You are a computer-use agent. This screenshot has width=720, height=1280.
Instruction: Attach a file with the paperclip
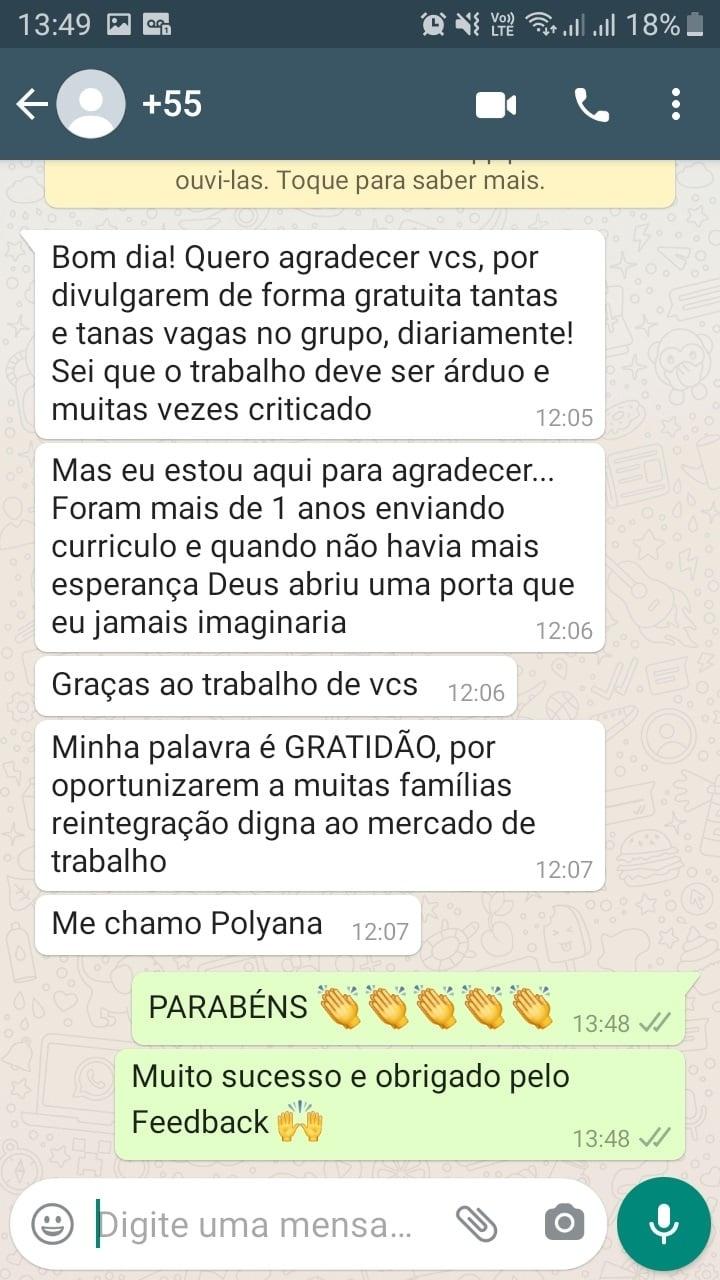pyautogui.click(x=477, y=1223)
